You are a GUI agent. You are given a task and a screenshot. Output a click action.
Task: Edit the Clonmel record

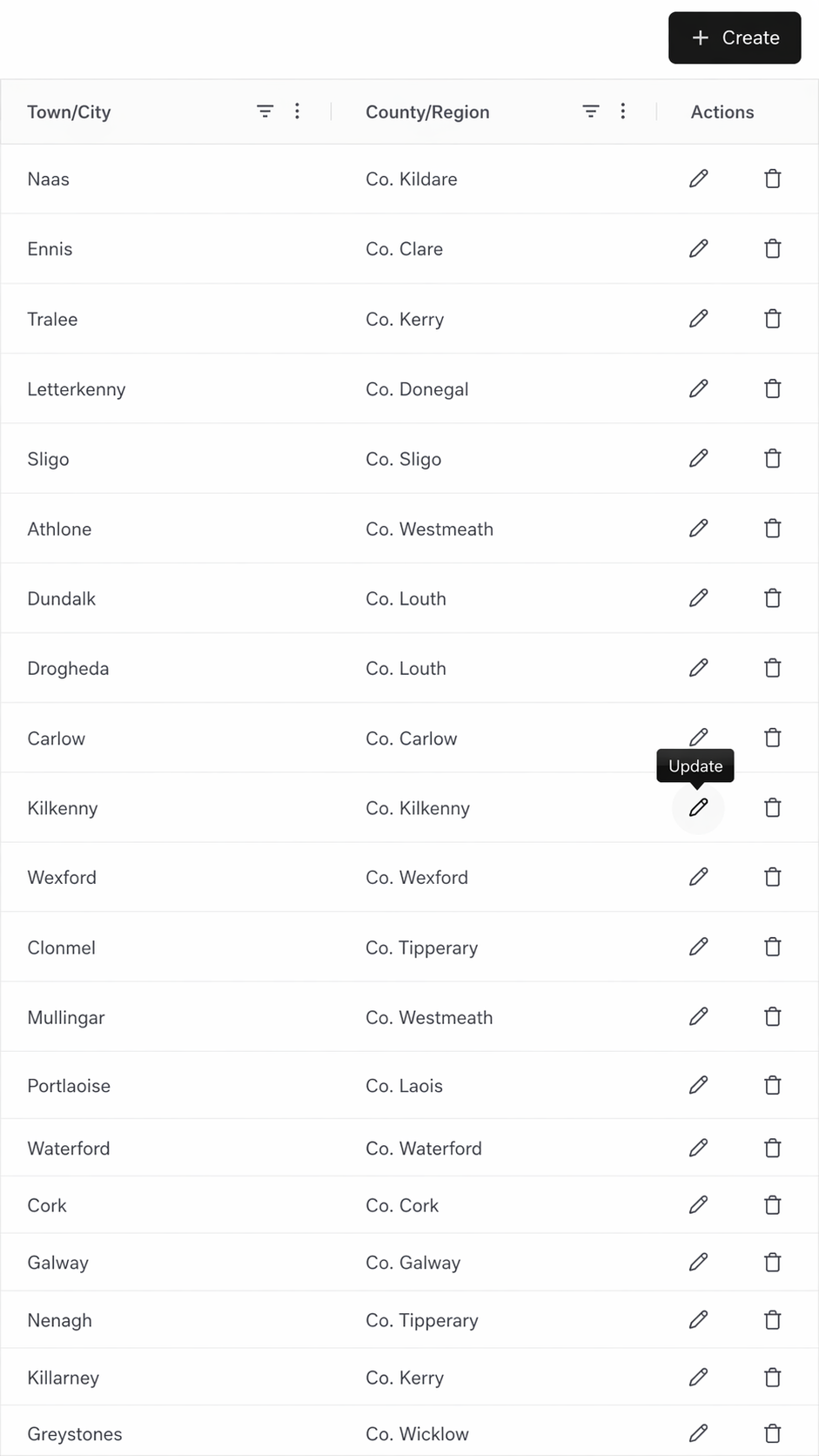pyautogui.click(x=698, y=947)
